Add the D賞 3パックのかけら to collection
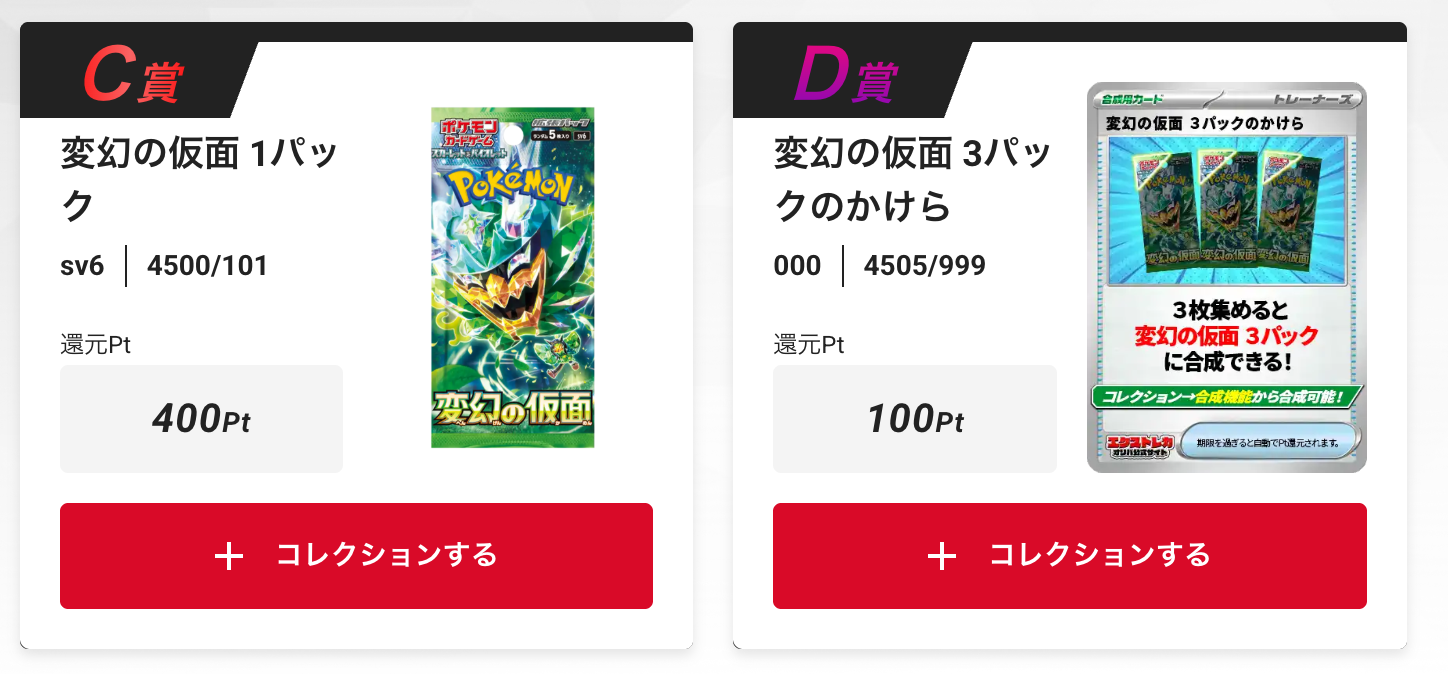Screen dimensions: 1448x674 1069,556
